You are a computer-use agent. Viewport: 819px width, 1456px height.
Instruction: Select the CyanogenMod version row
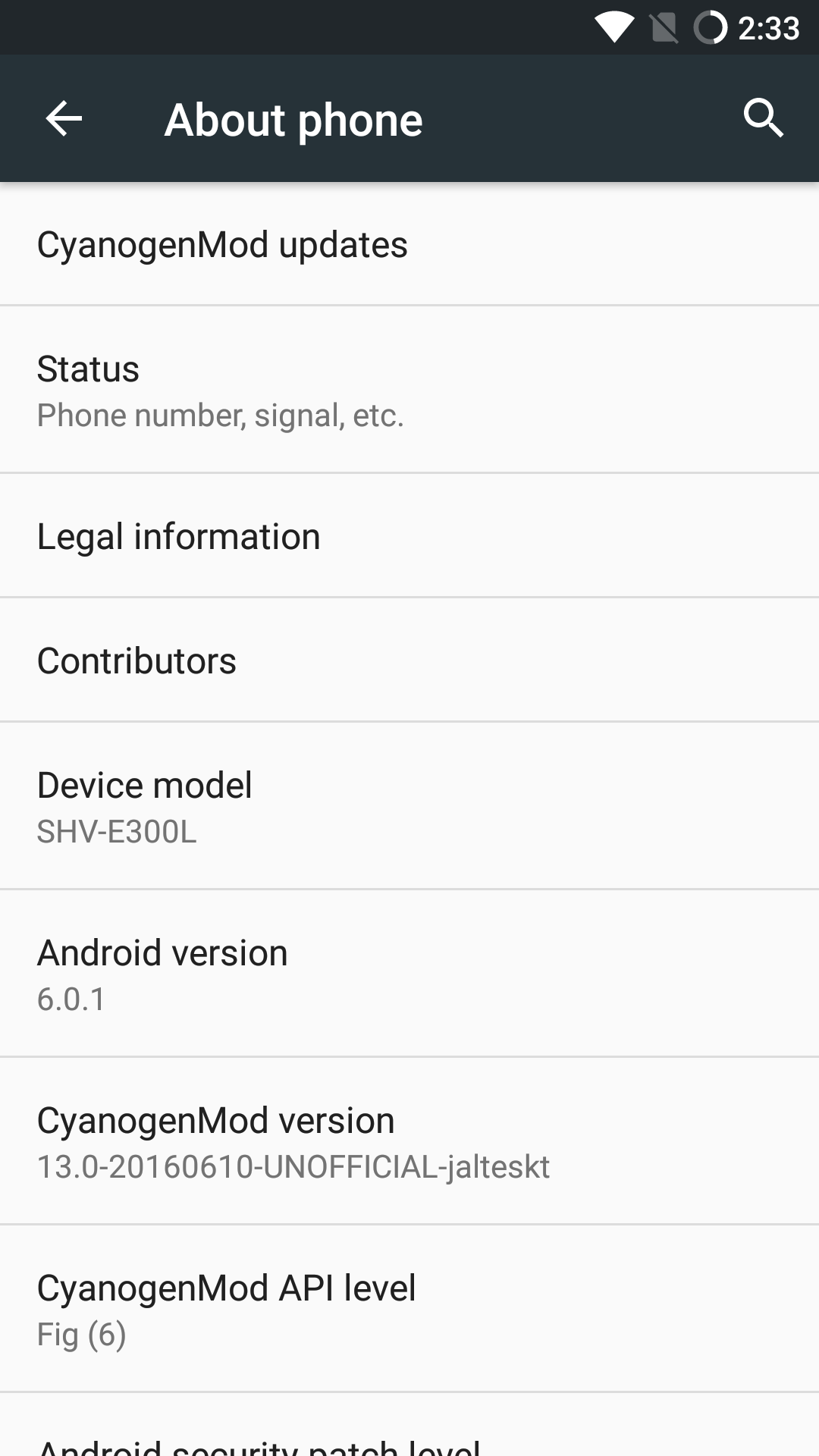(x=409, y=1141)
